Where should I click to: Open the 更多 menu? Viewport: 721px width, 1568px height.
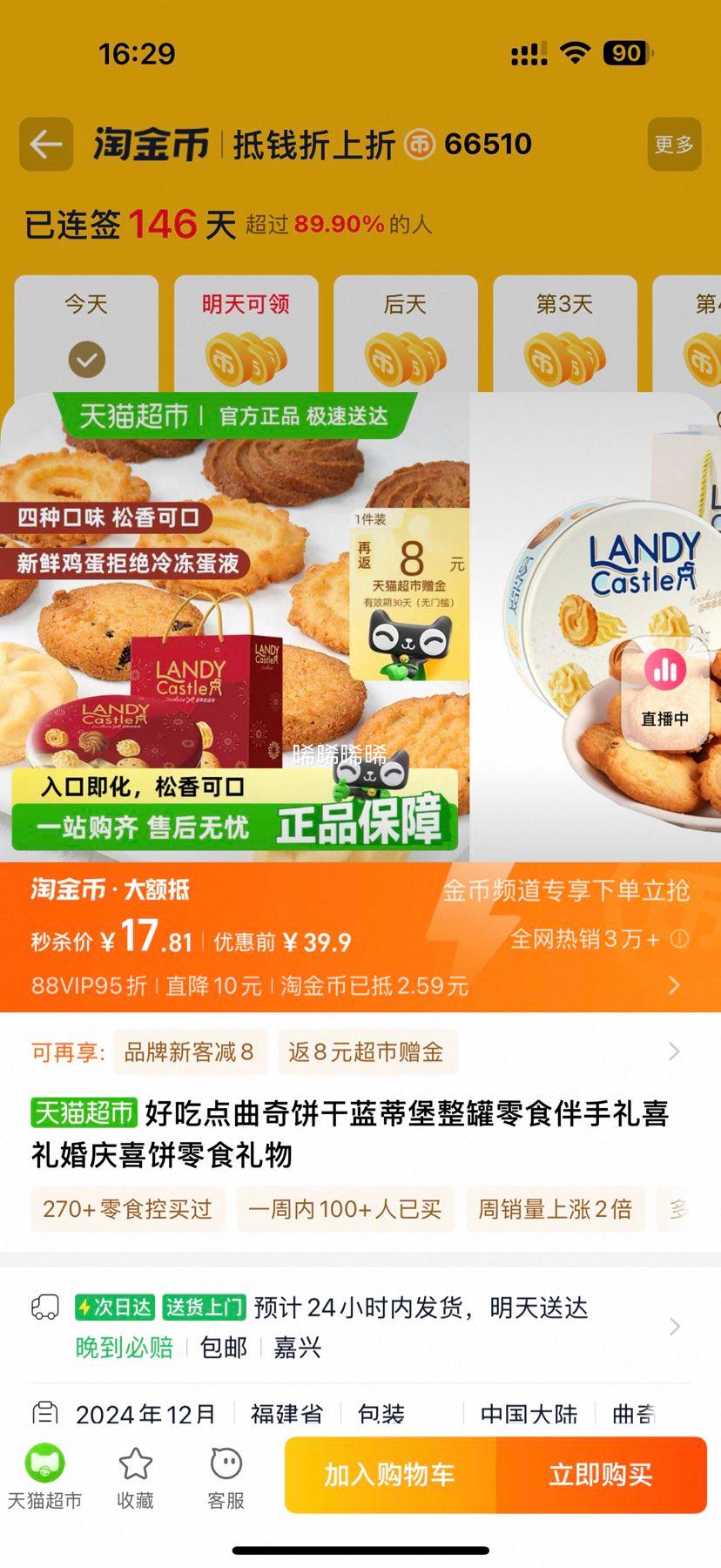click(674, 145)
